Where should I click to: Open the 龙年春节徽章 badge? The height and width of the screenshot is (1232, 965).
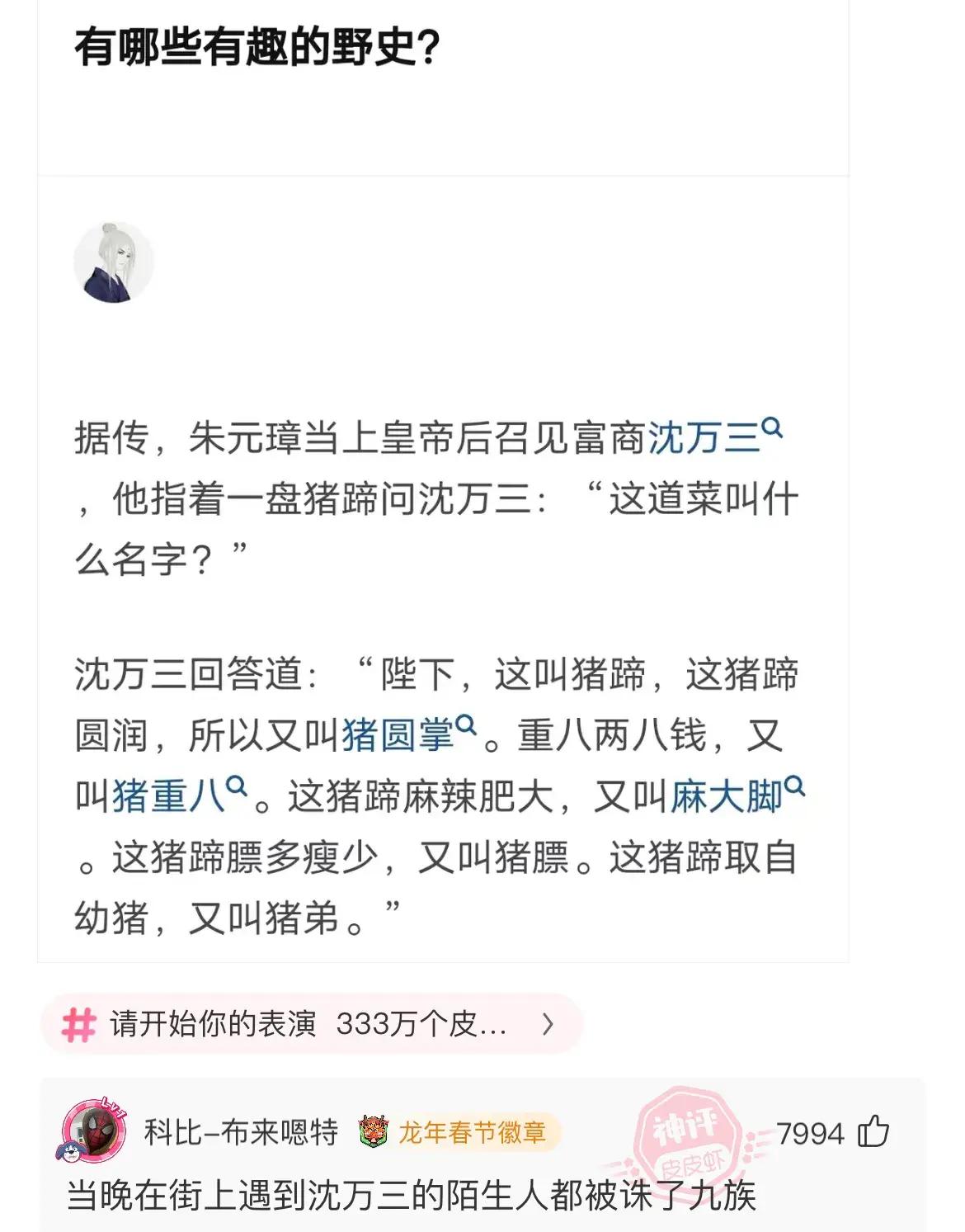point(458,1132)
